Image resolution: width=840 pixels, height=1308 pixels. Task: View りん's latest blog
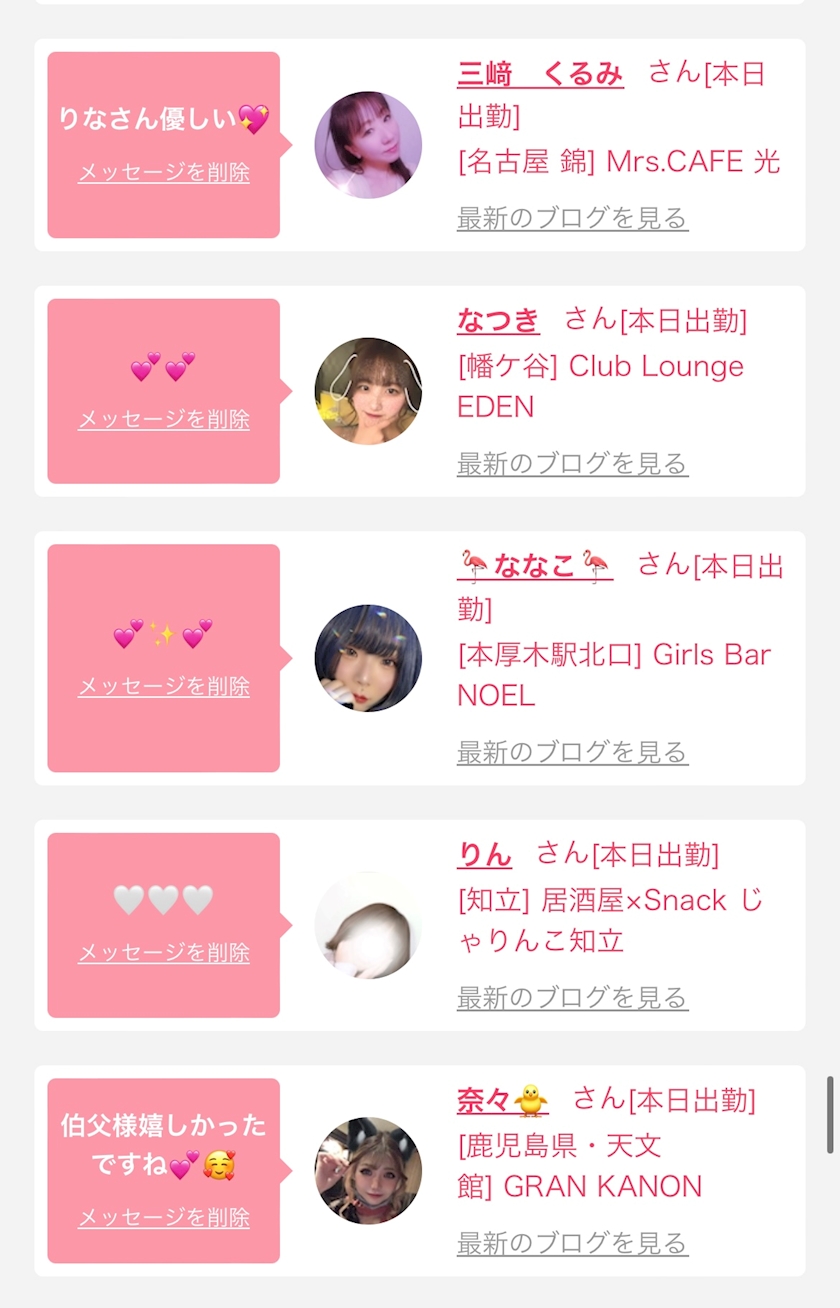572,998
